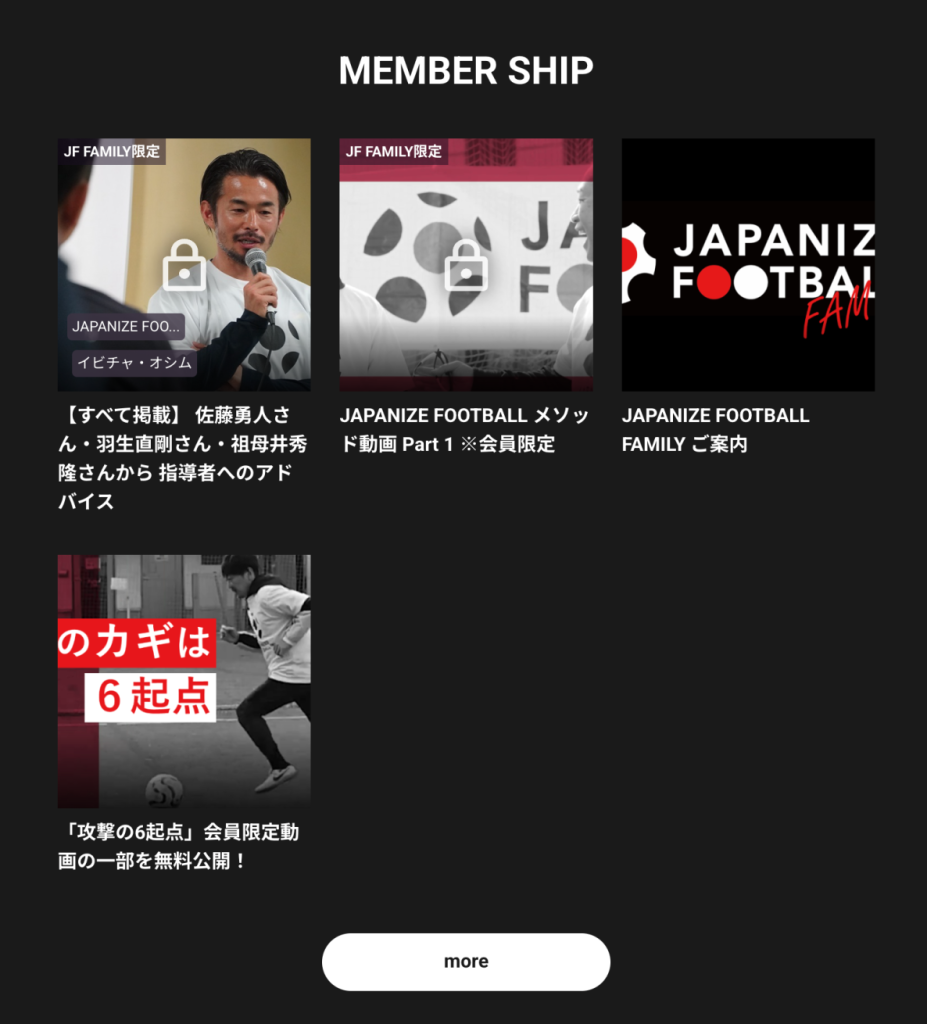The height and width of the screenshot is (1024, 927).
Task: Open JAPANIZE FOOTBALL メソッド動画 Part 1 card
Action: 465,265
